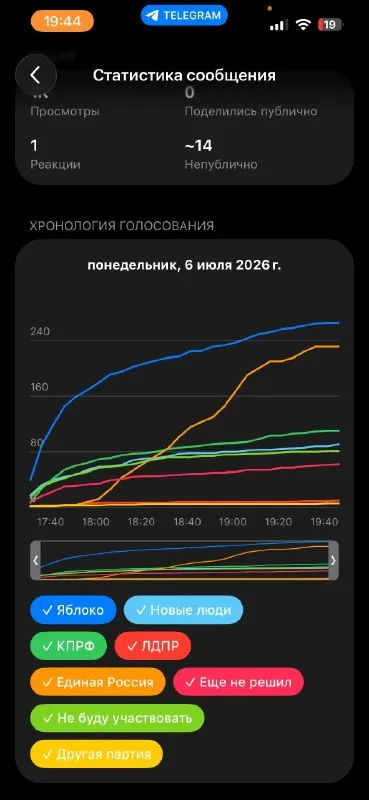Uncheck the КПРФ series filter
This screenshot has height=800, width=369.
pyautogui.click(x=69, y=646)
